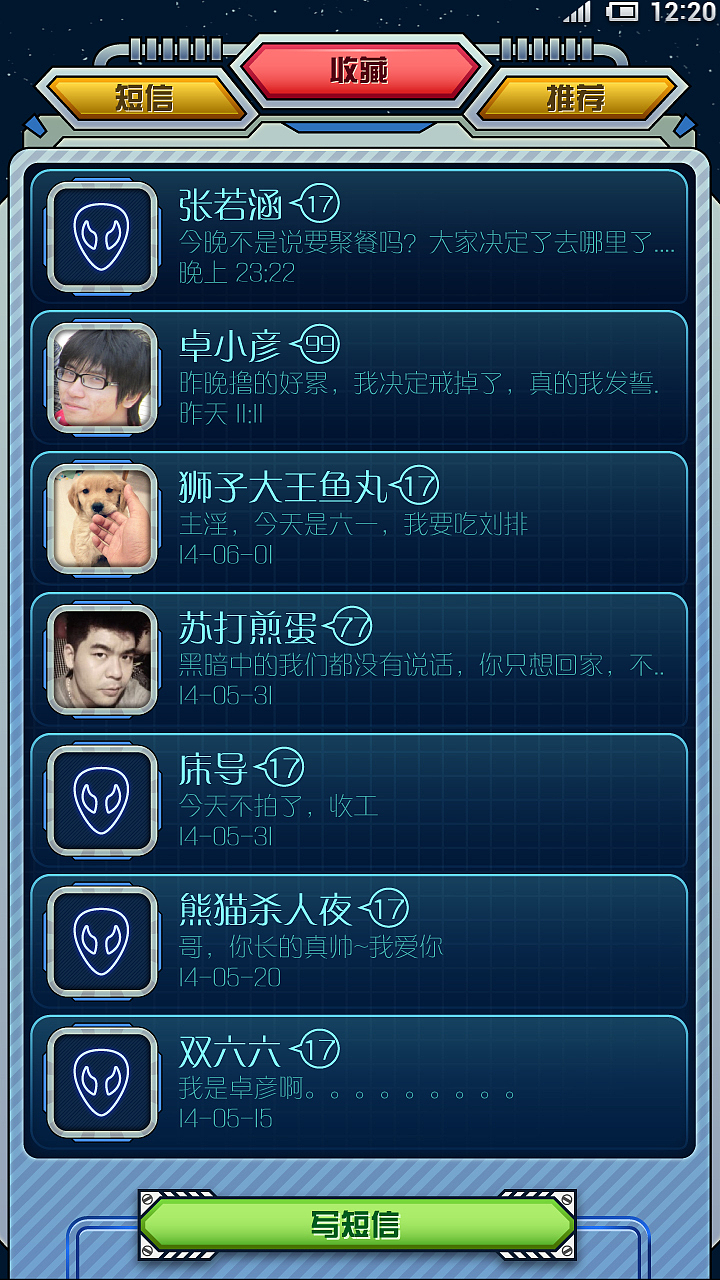Viewport: 720px width, 1280px height.
Task: Open the conversation with 熊猫杀人夜
Action: [360, 942]
